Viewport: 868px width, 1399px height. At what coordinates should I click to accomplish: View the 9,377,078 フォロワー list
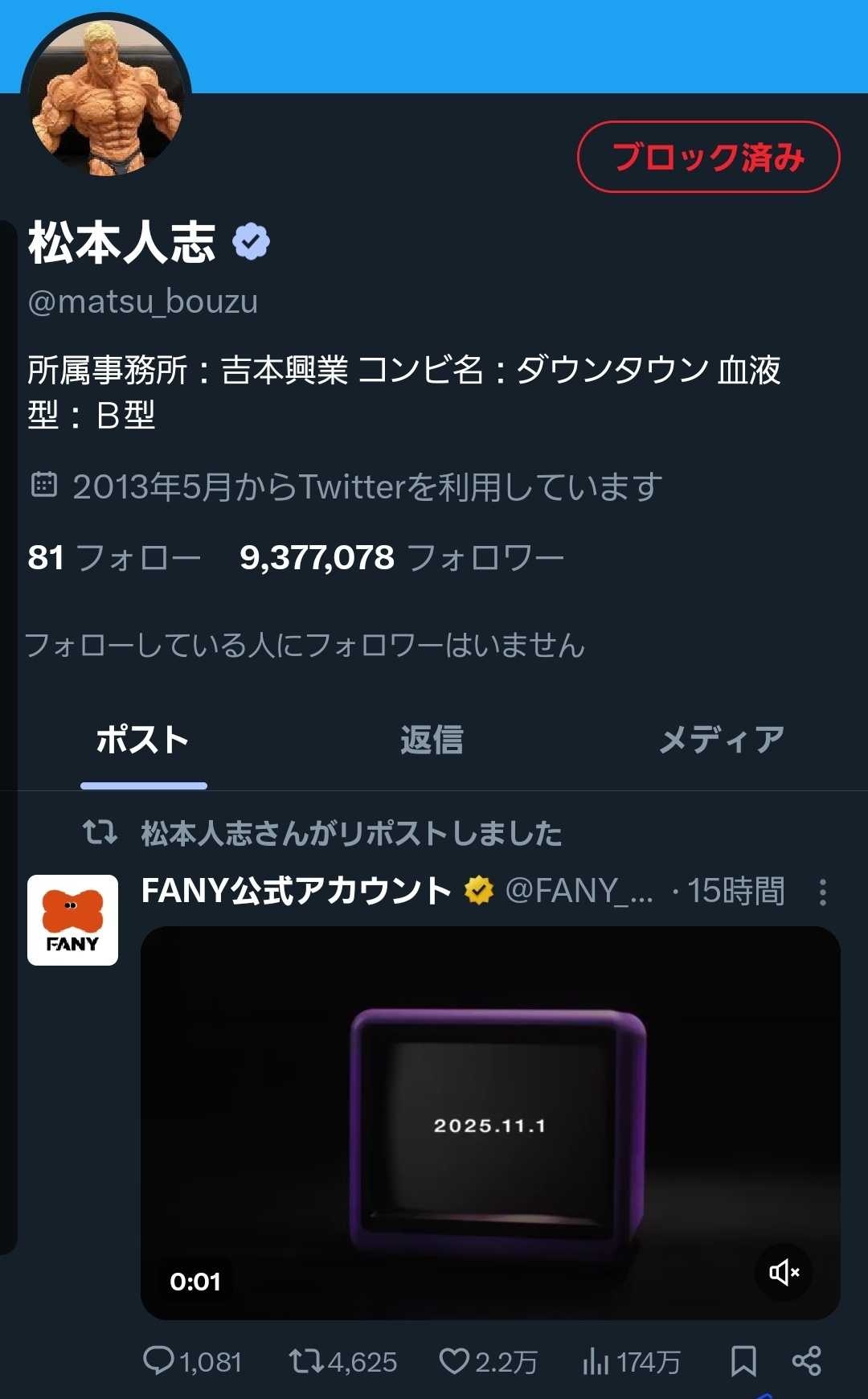[402, 557]
